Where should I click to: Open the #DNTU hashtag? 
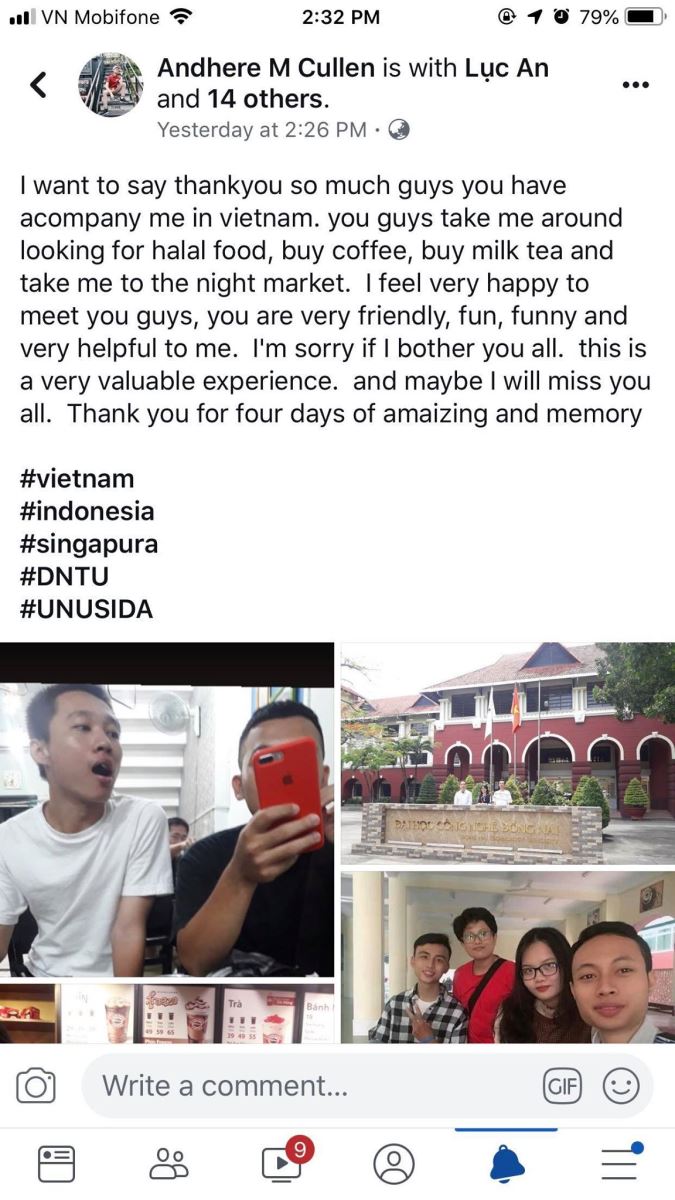tap(64, 576)
